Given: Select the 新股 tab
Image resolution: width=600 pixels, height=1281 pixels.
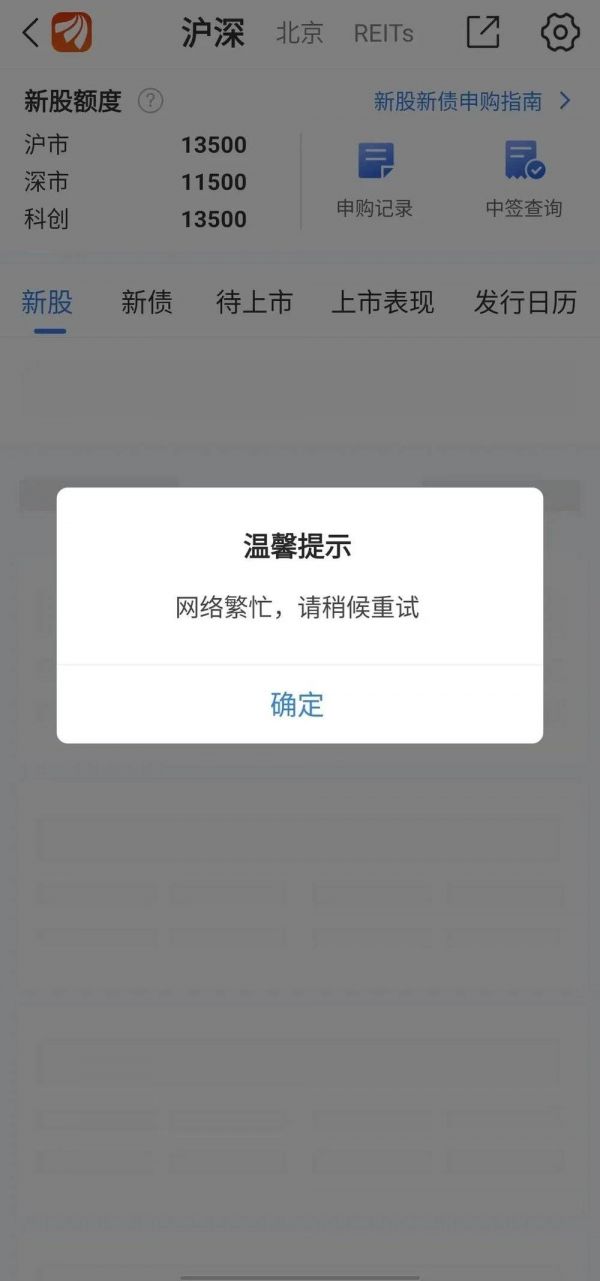Looking at the screenshot, I should pyautogui.click(x=47, y=302).
